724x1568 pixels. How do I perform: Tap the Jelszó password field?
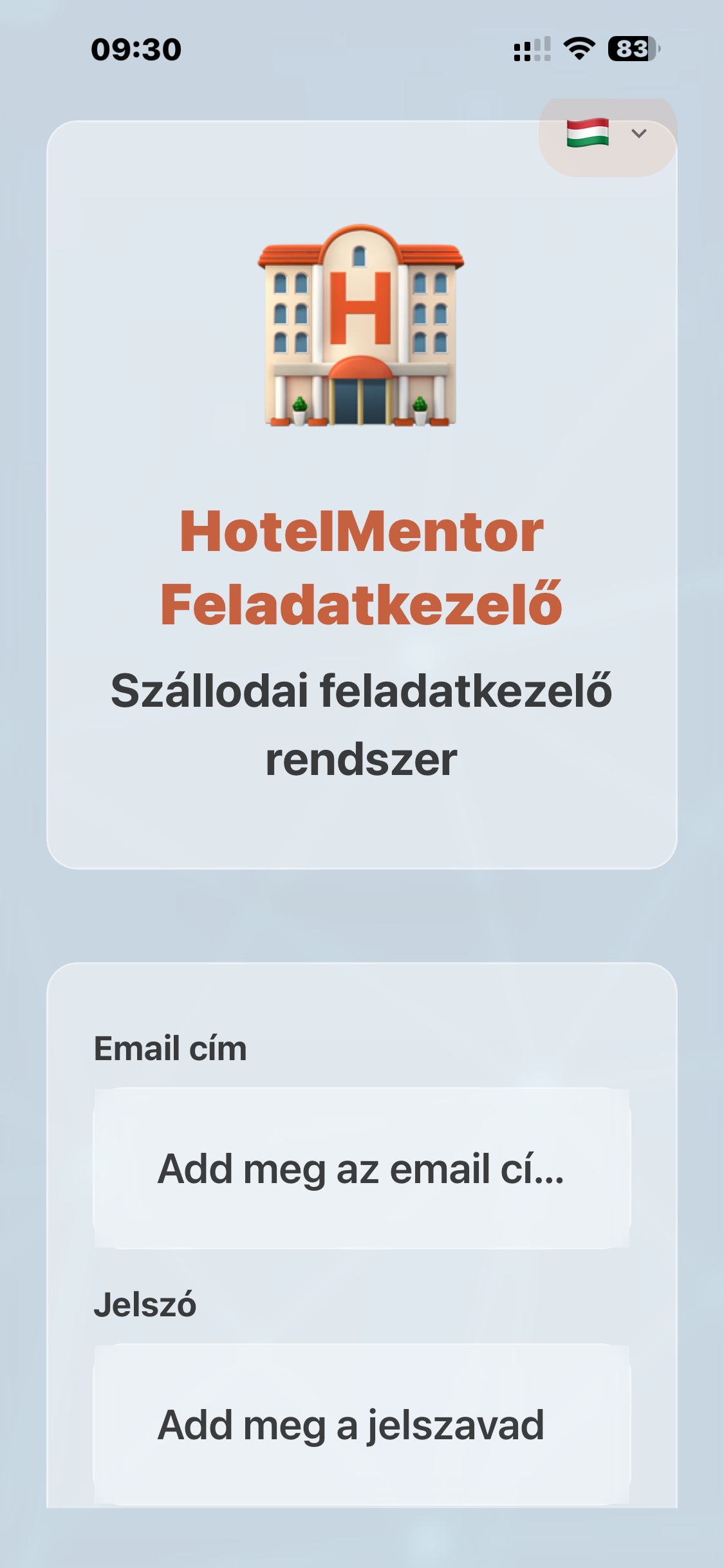tap(362, 1424)
